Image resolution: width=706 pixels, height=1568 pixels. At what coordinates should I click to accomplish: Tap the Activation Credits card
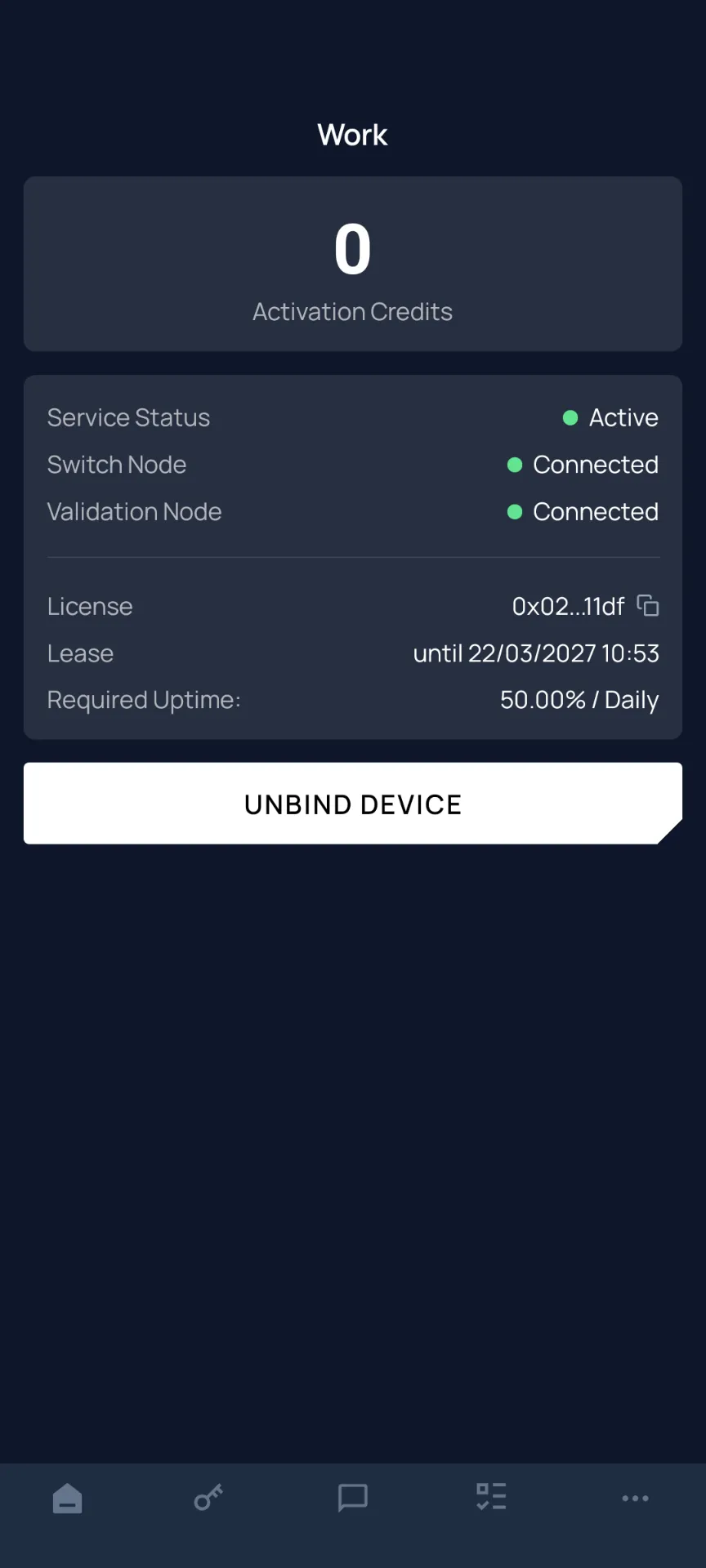352,264
